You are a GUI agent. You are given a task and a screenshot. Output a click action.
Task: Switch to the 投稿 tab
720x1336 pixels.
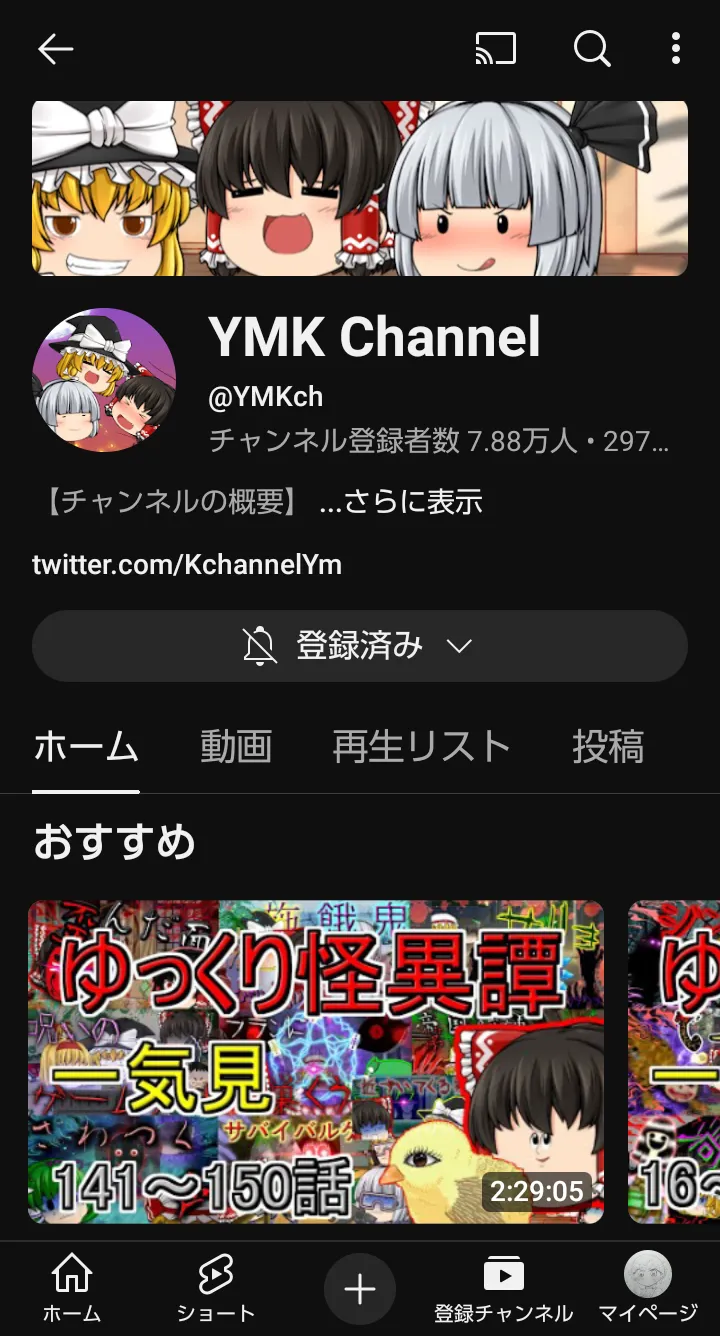coord(608,747)
